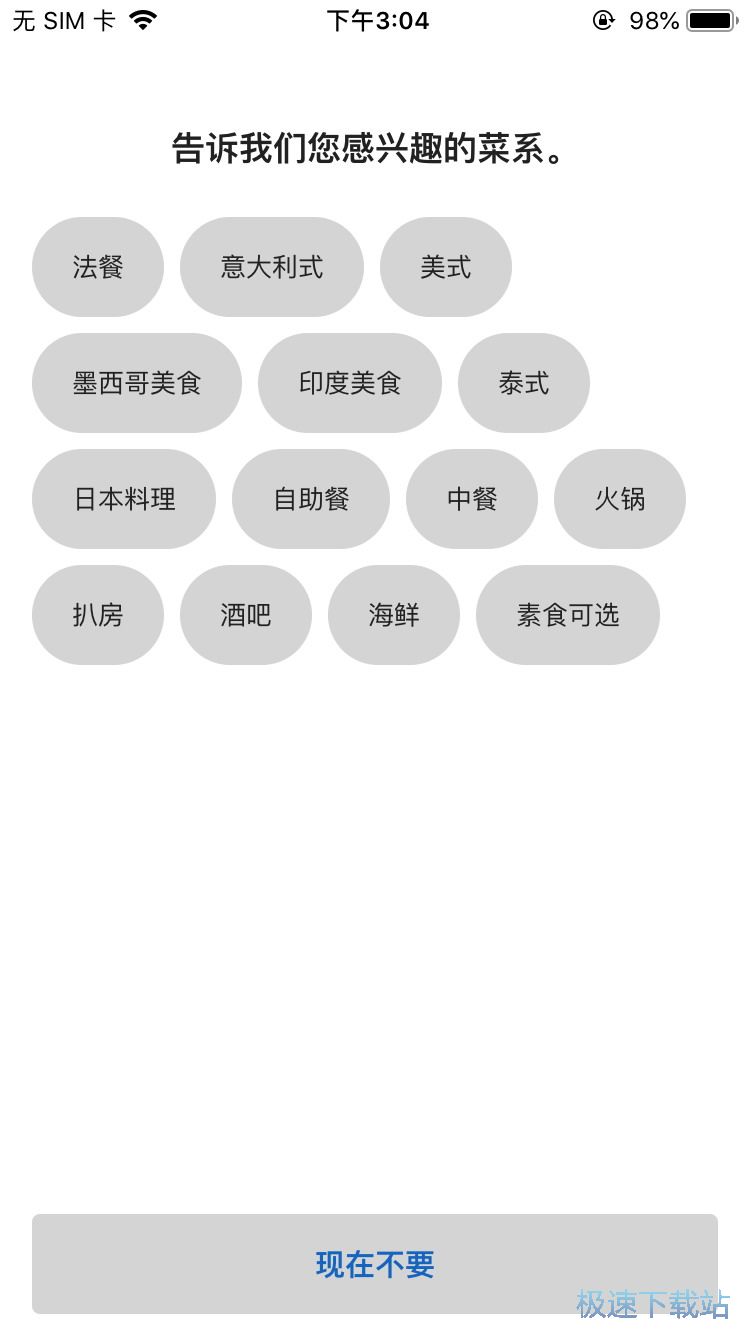Select 墨西哥美食 cuisine
Screen dimensions: 750x1334
pyautogui.click(x=136, y=382)
